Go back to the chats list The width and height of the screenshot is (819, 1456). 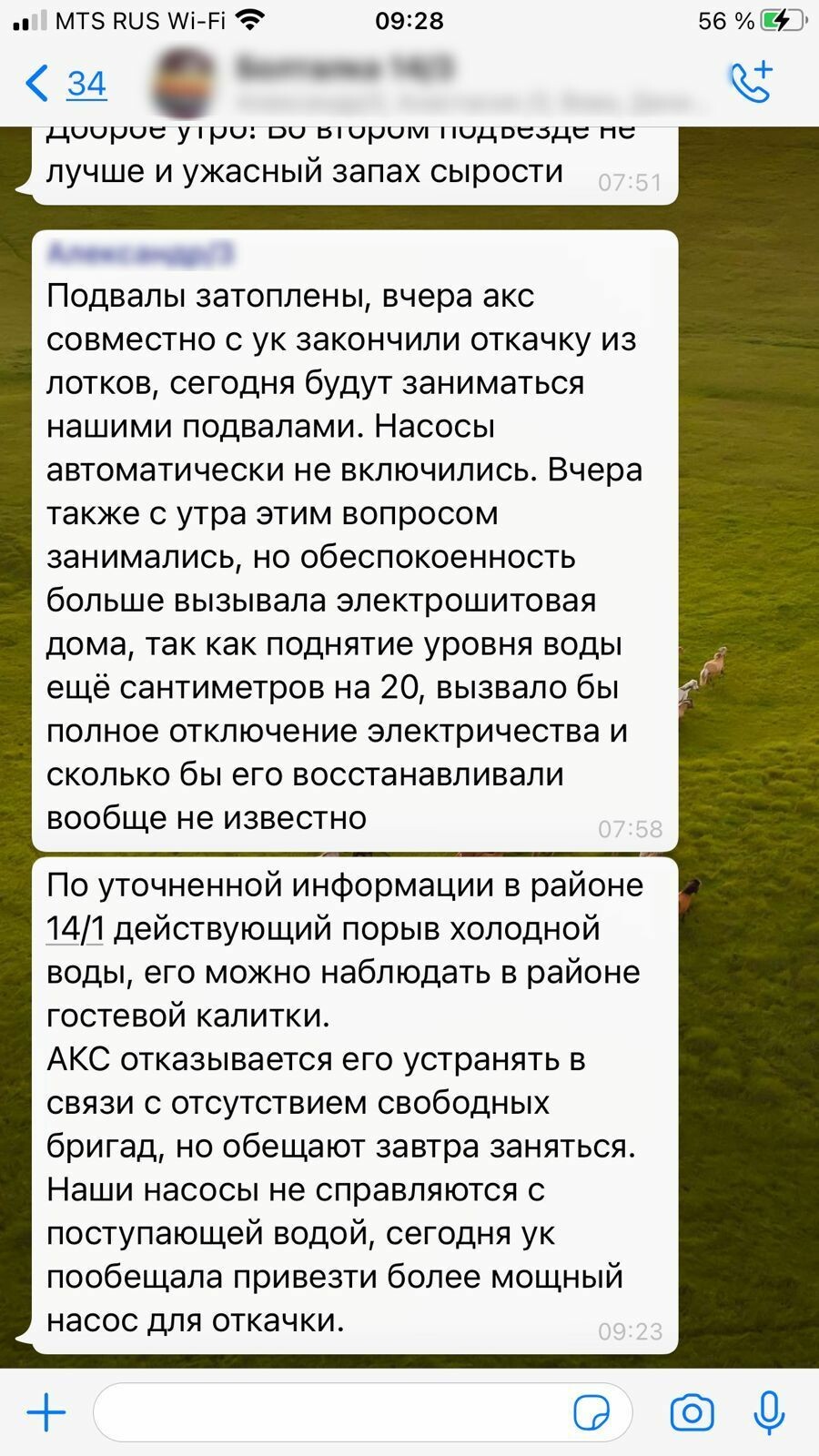[66, 84]
